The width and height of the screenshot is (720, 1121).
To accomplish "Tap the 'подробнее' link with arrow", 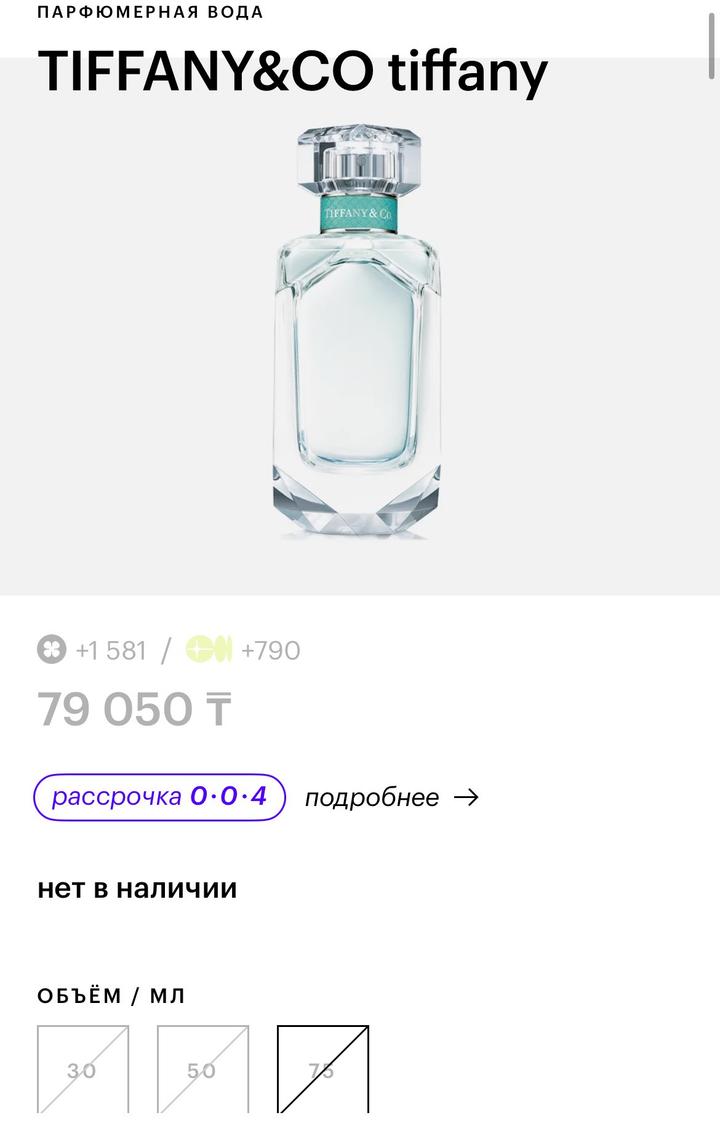I will tap(392, 797).
